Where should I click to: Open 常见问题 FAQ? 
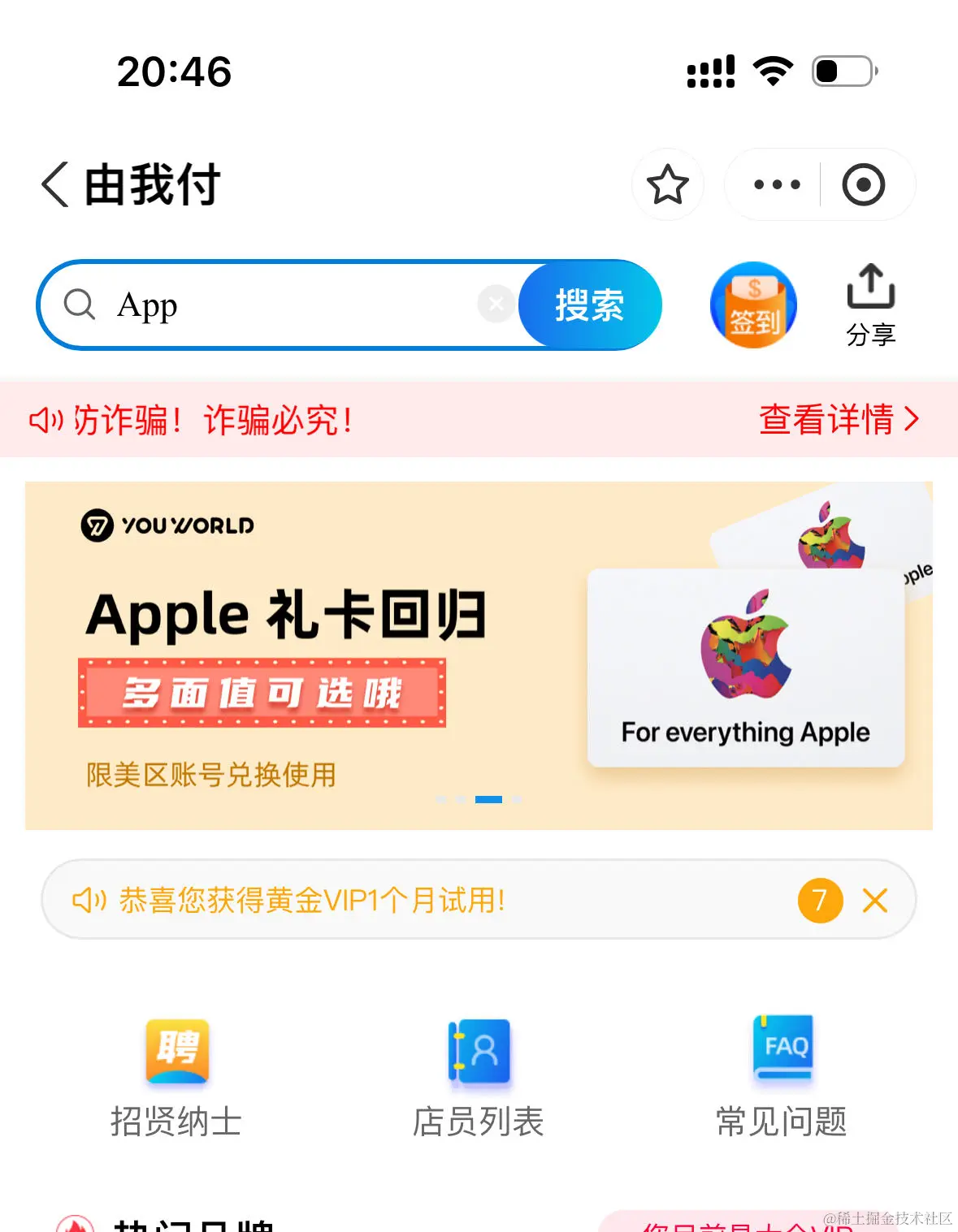point(782,1077)
